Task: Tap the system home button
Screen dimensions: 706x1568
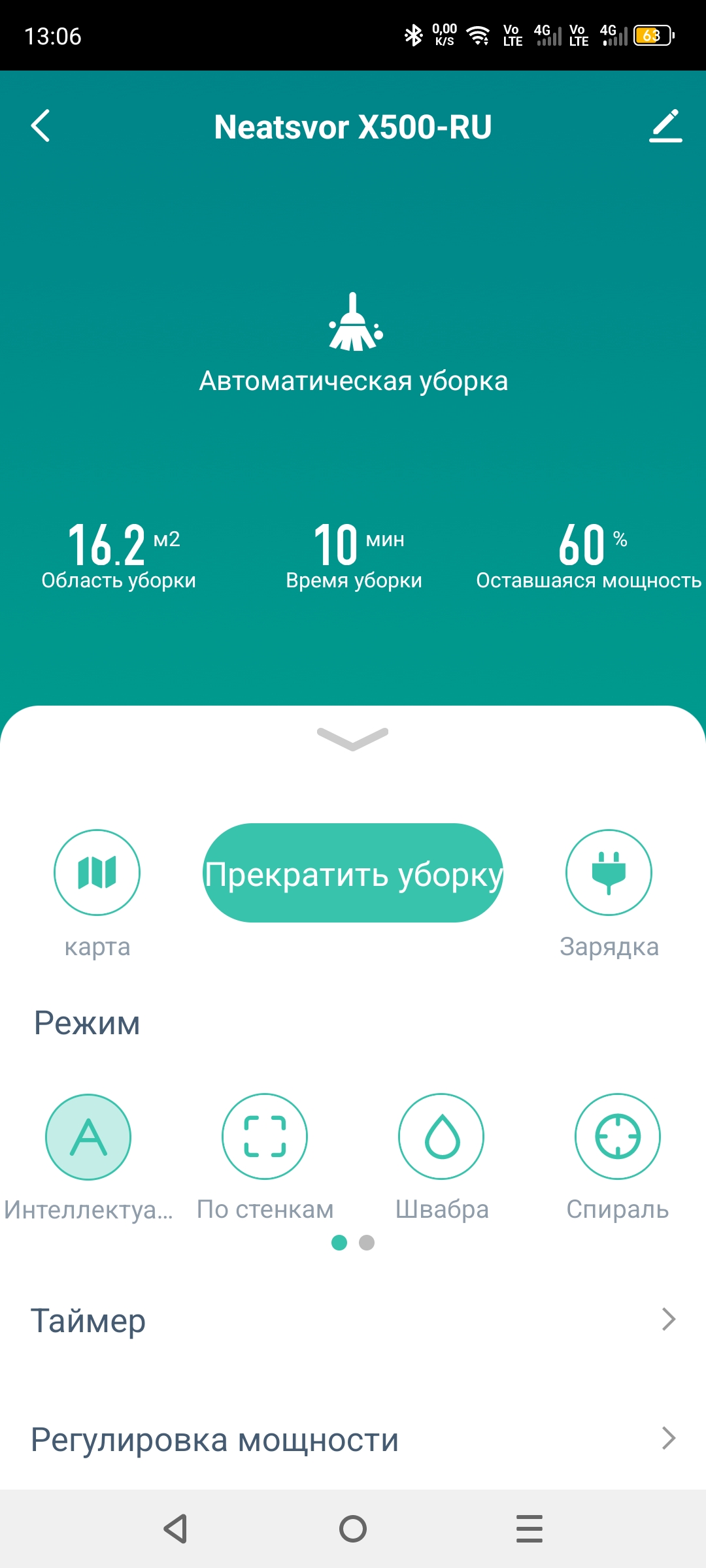Action: click(353, 1529)
